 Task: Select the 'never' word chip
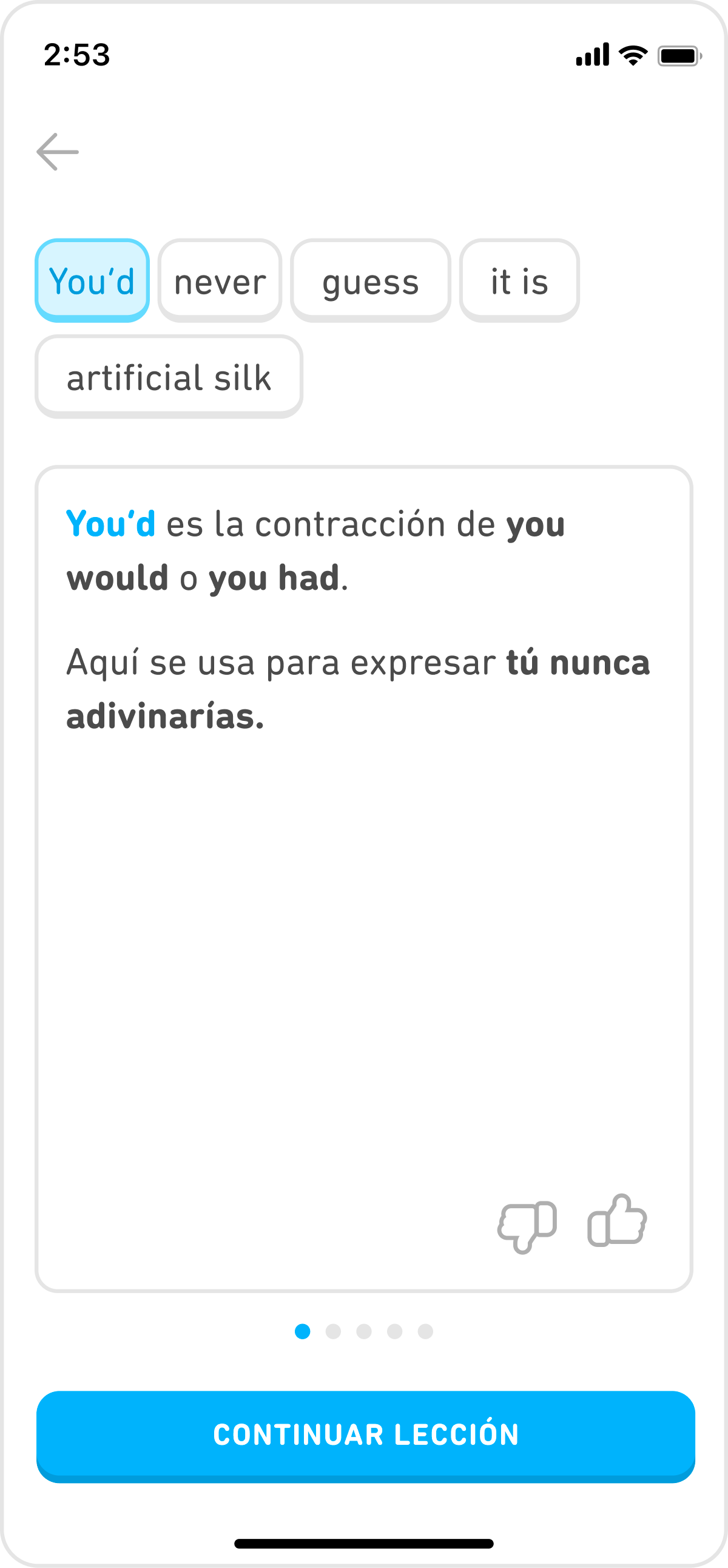click(219, 280)
